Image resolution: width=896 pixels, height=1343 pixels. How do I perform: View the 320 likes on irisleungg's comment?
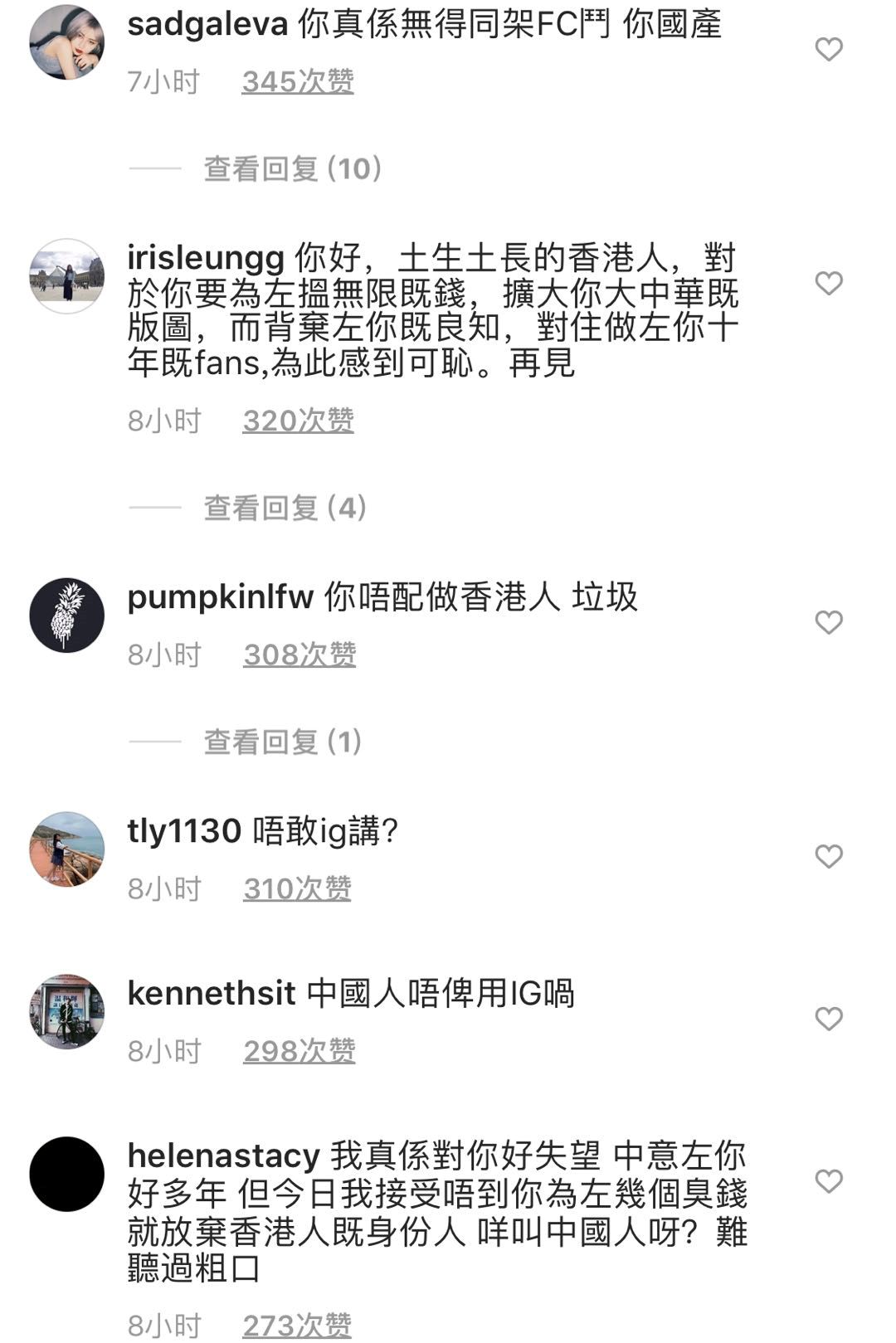(298, 421)
